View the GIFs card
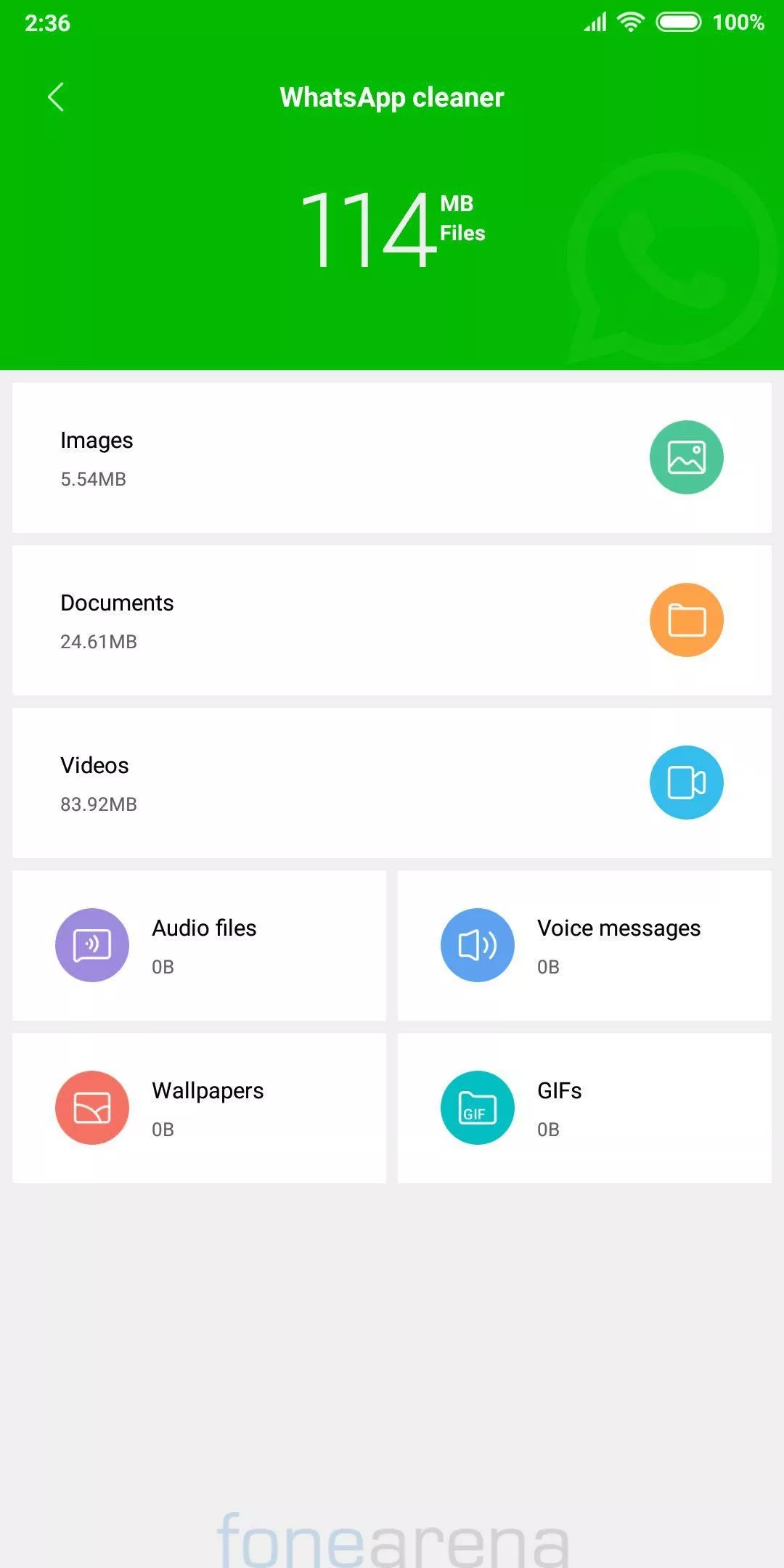This screenshot has width=784, height=1568. [x=584, y=1108]
